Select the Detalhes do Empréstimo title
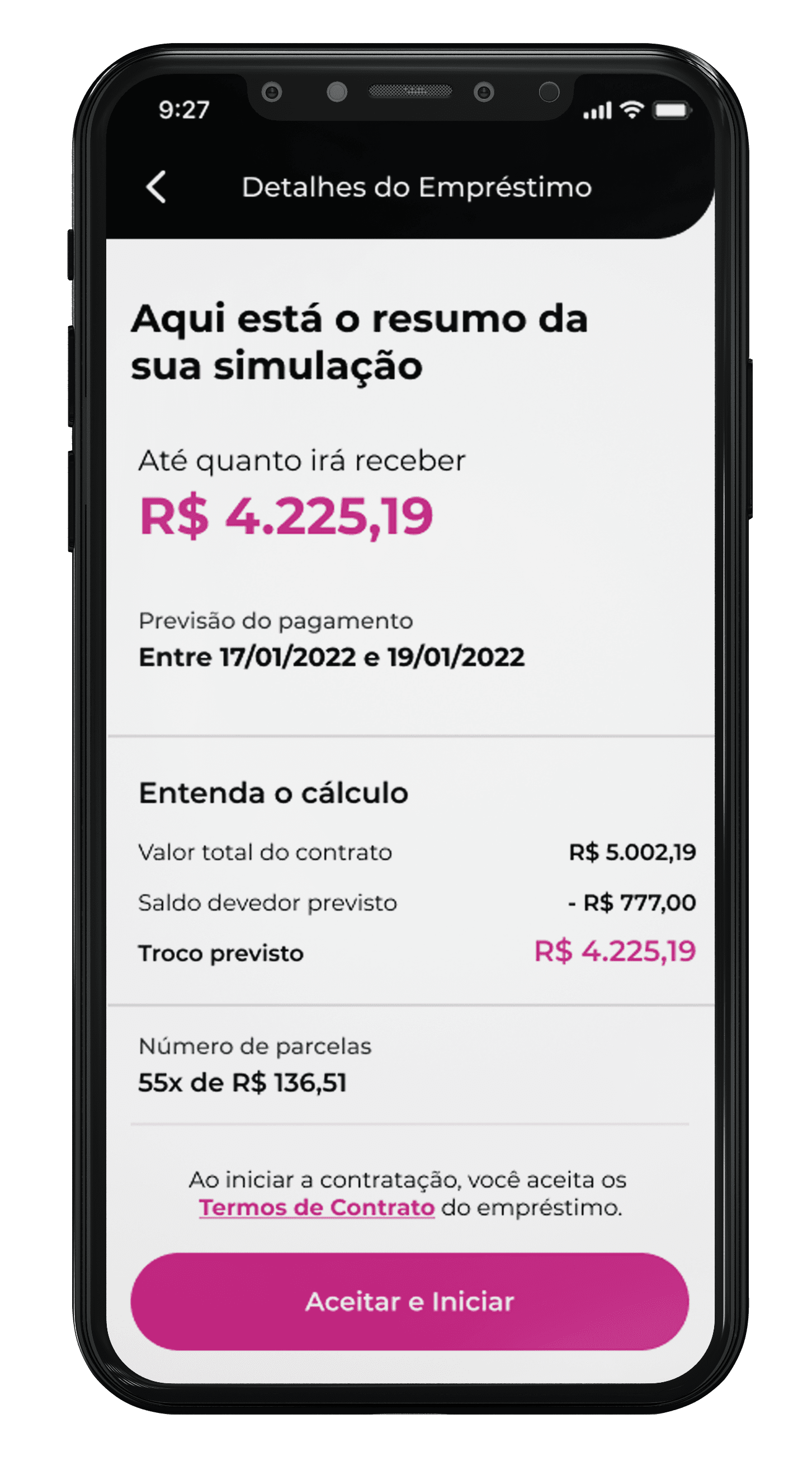Image resolution: width=812 pixels, height=1470 pixels. [x=417, y=186]
